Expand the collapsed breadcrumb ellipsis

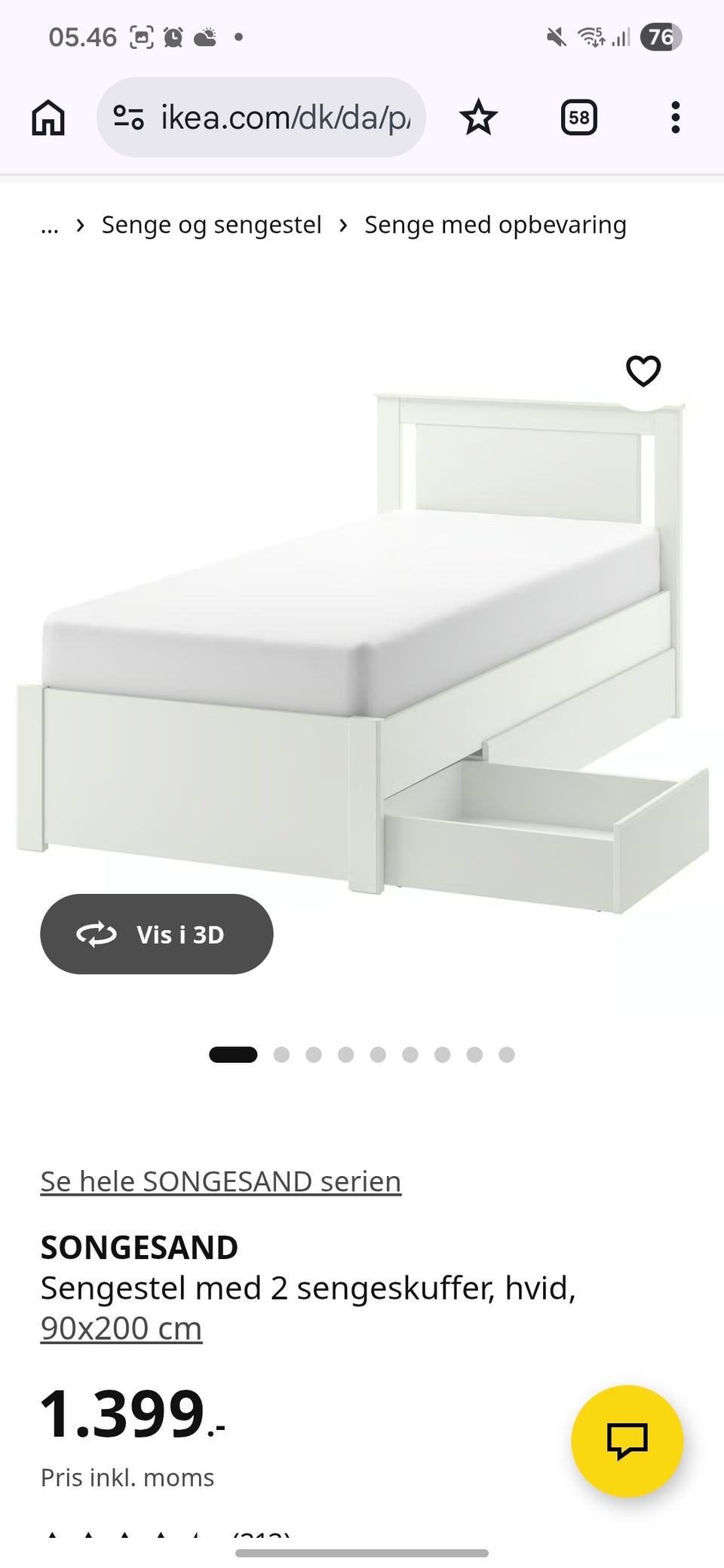[50, 225]
